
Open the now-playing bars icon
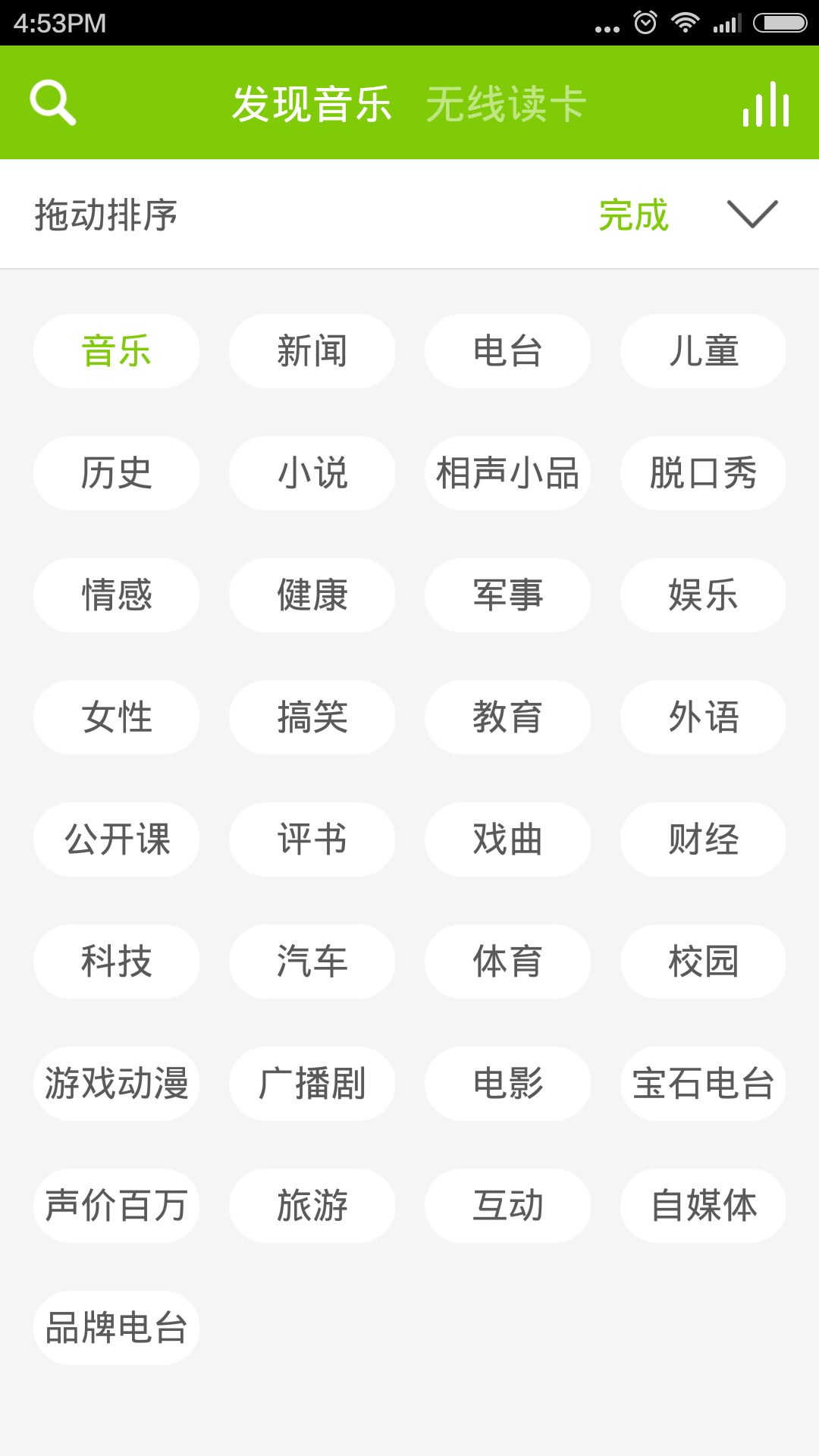(766, 104)
